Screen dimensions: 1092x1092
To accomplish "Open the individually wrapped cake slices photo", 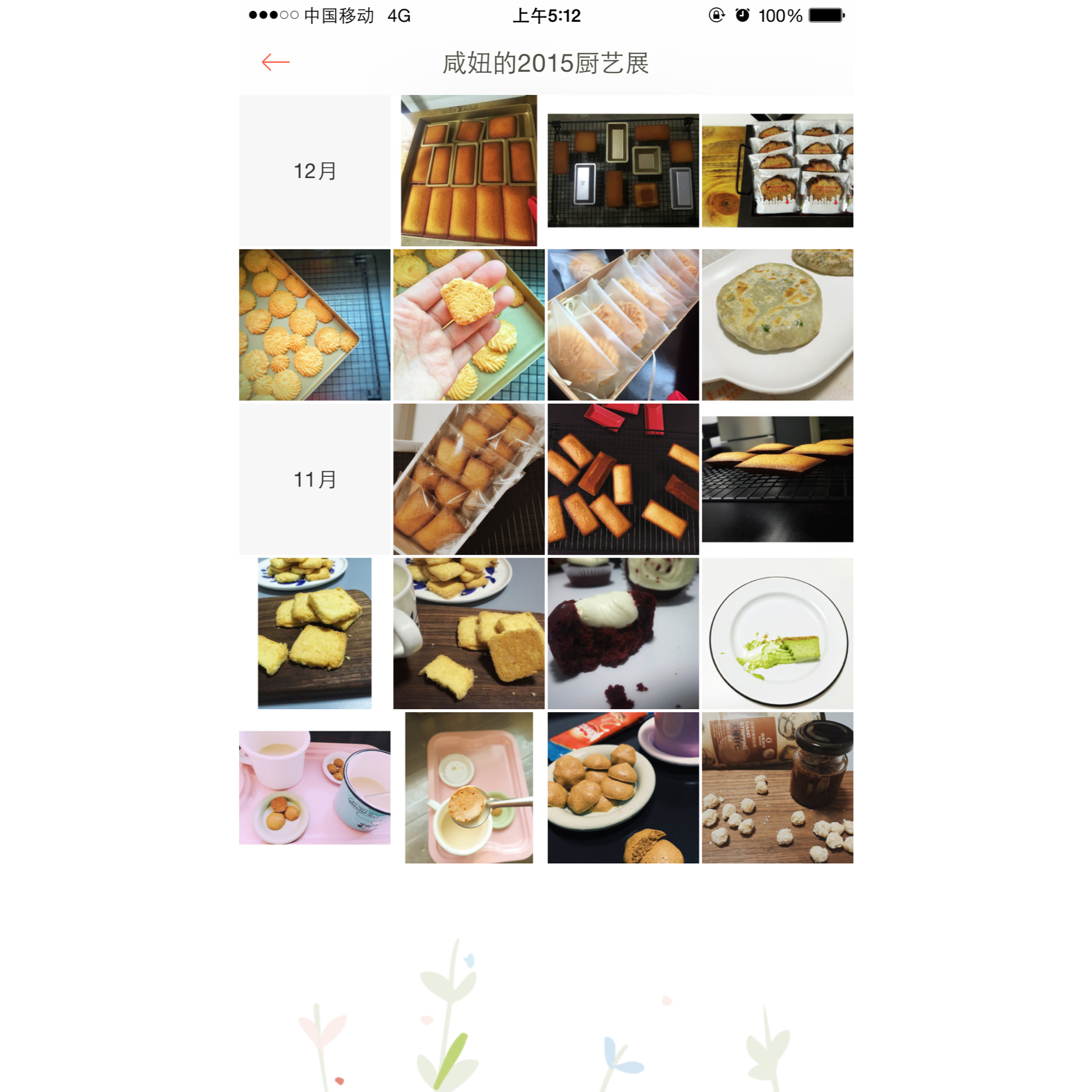I will click(x=777, y=170).
